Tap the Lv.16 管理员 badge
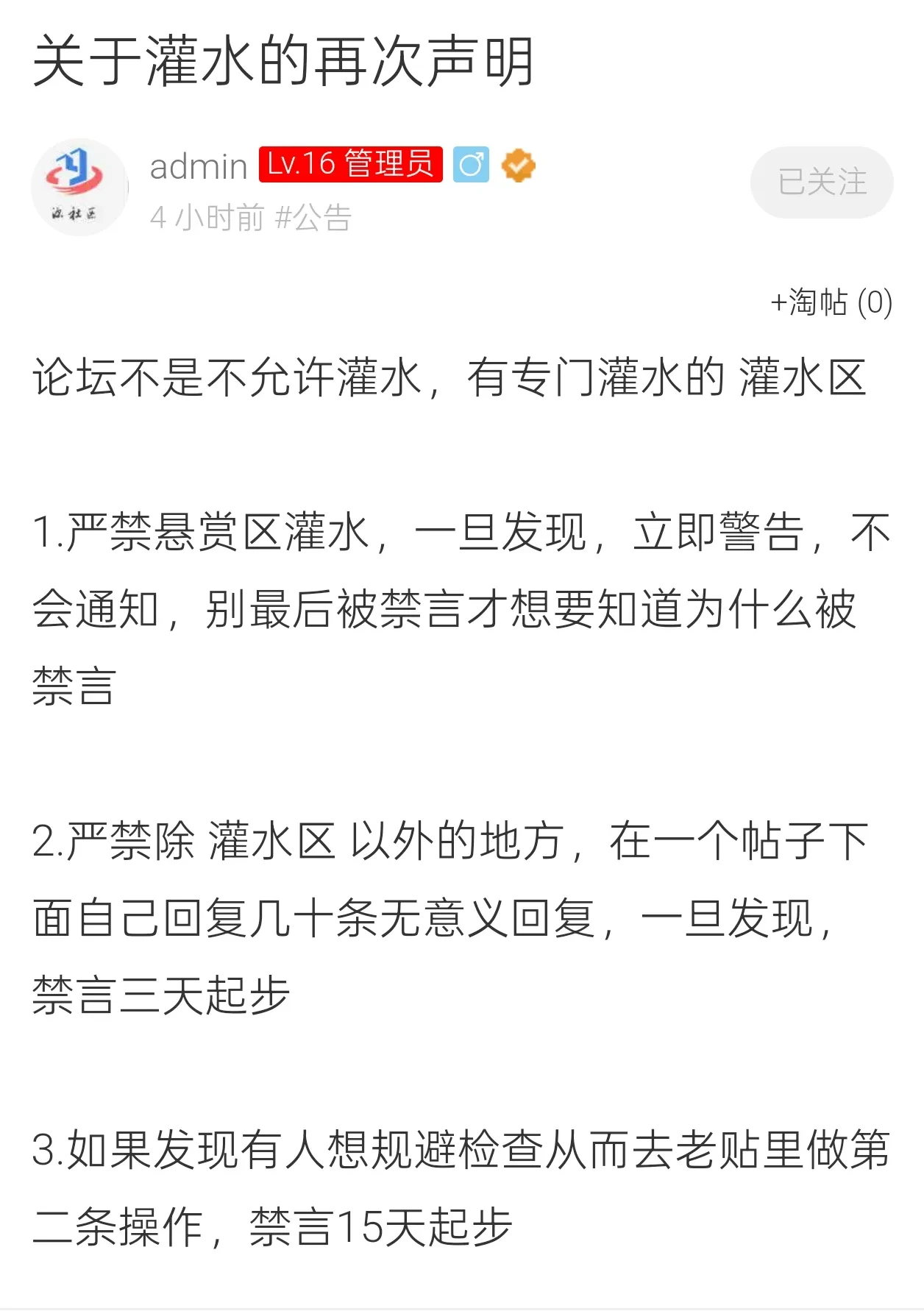This screenshot has width=924, height=1311. (350, 164)
